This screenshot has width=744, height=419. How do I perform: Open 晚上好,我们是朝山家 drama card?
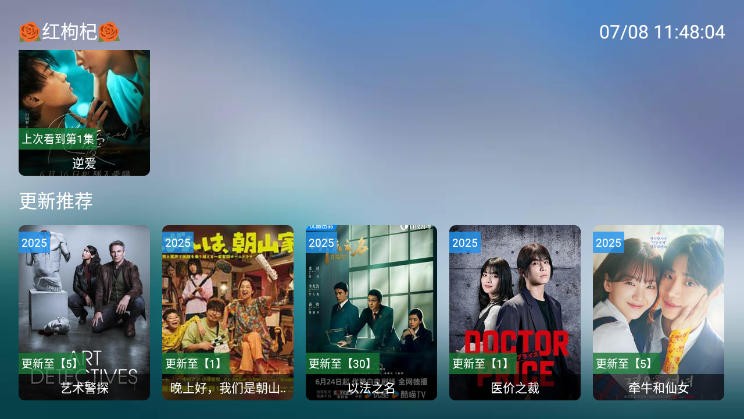pos(227,311)
